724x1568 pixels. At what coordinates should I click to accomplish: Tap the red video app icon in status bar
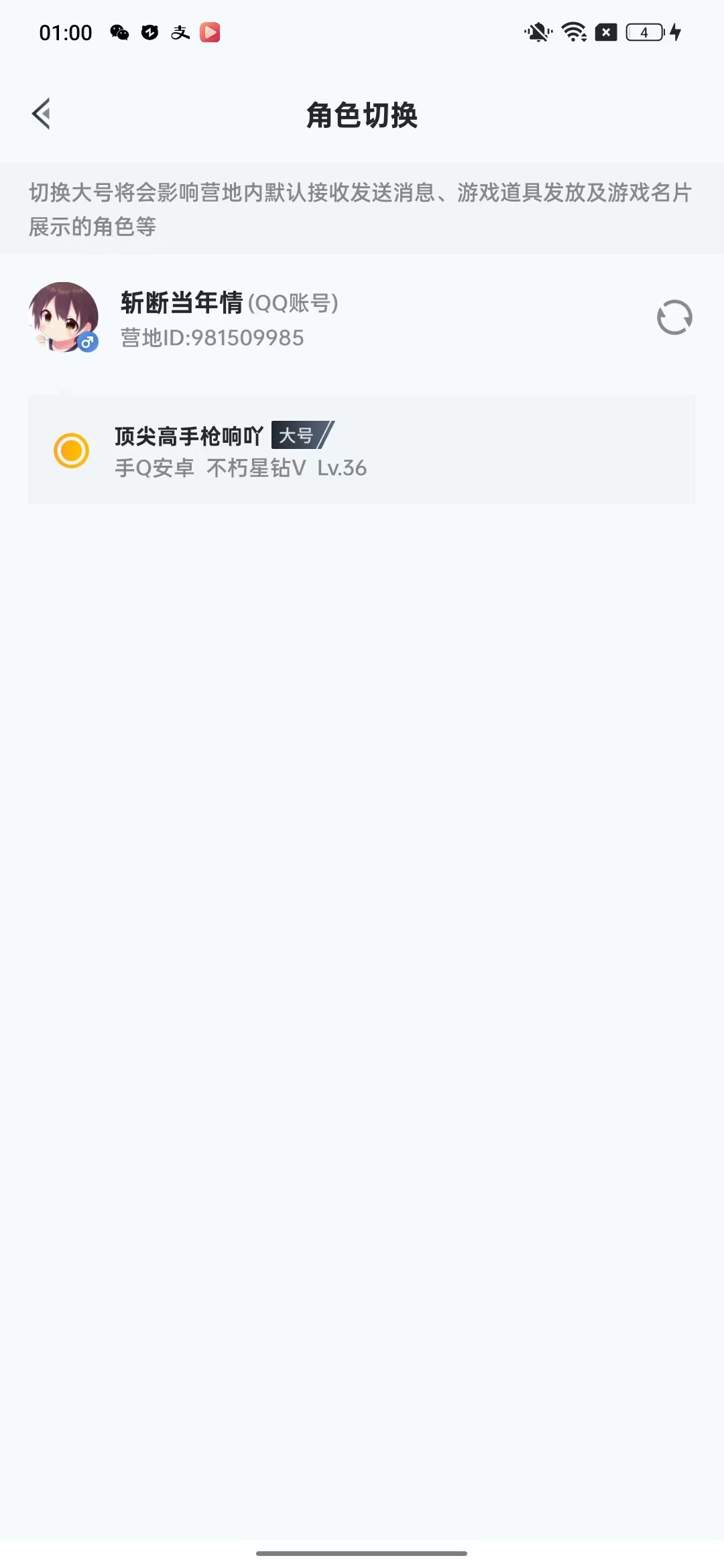210,32
